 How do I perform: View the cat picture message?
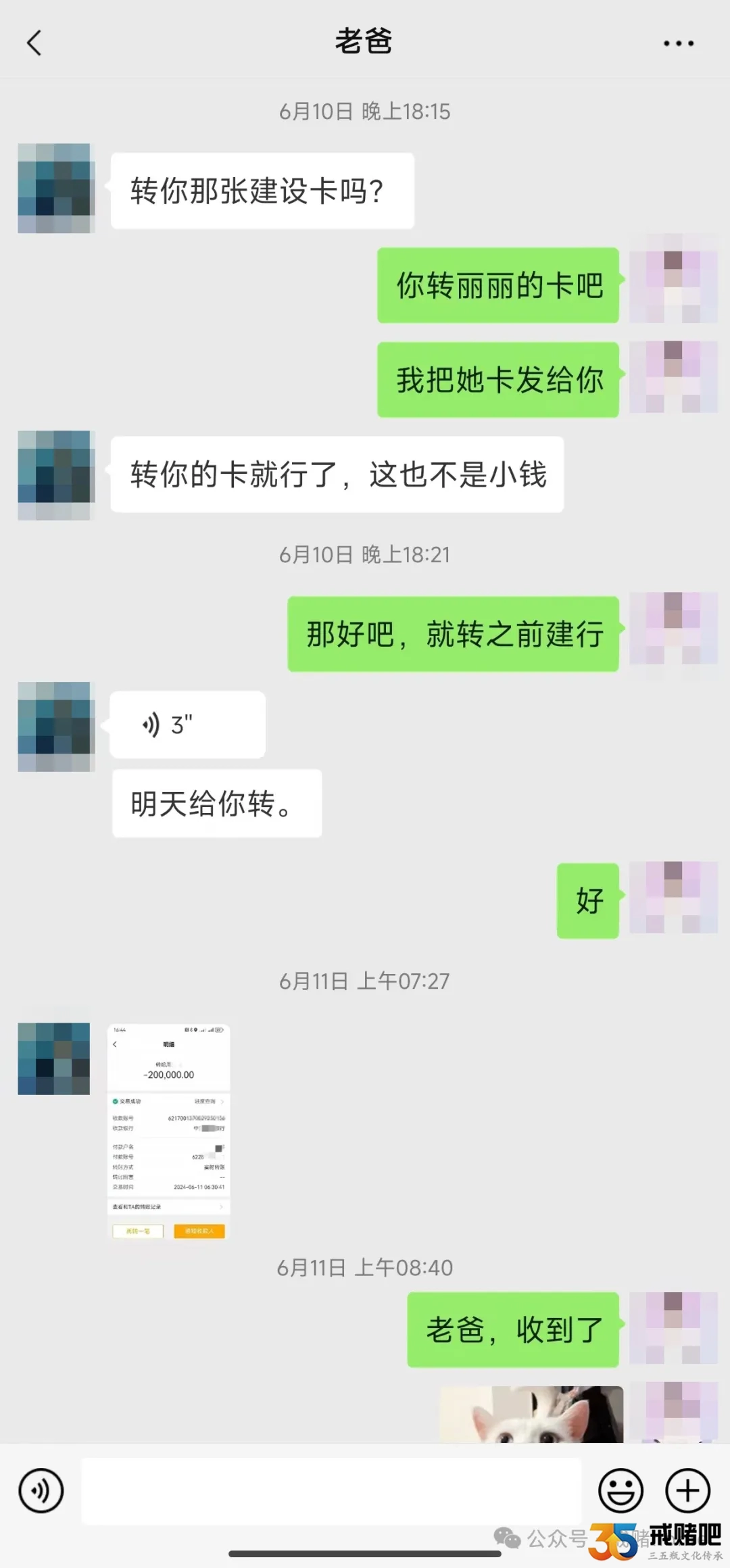point(531,1414)
